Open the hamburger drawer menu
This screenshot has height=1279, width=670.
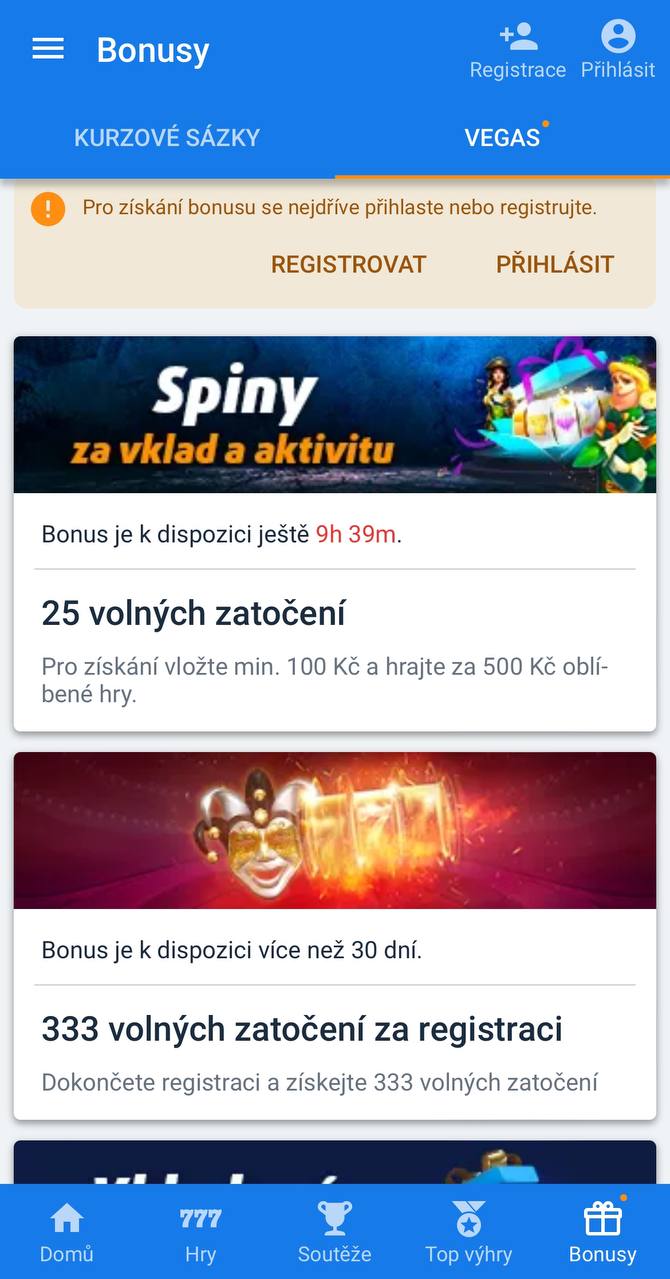48,49
